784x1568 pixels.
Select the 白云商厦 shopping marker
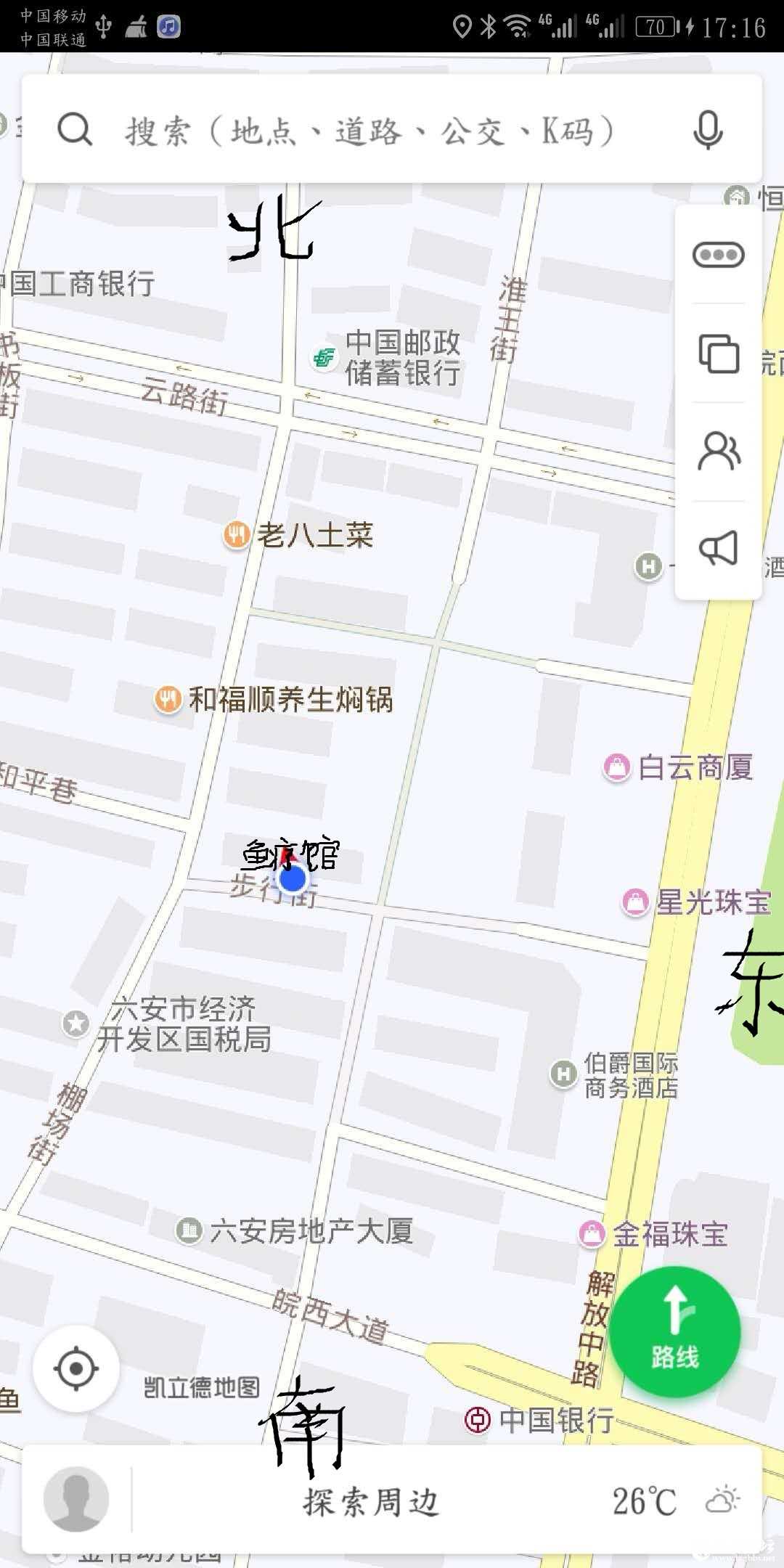click(x=617, y=767)
